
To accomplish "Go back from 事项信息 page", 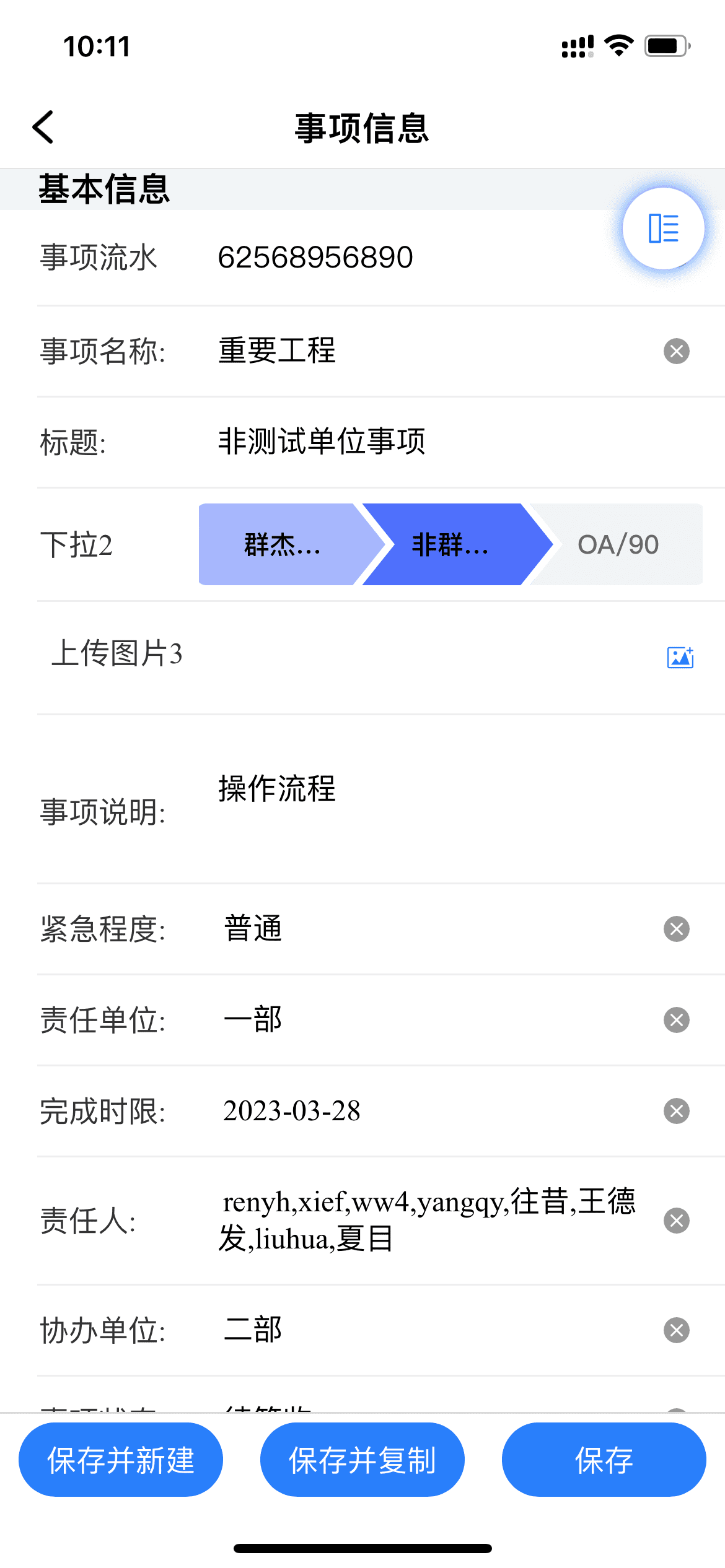I will 43,128.
